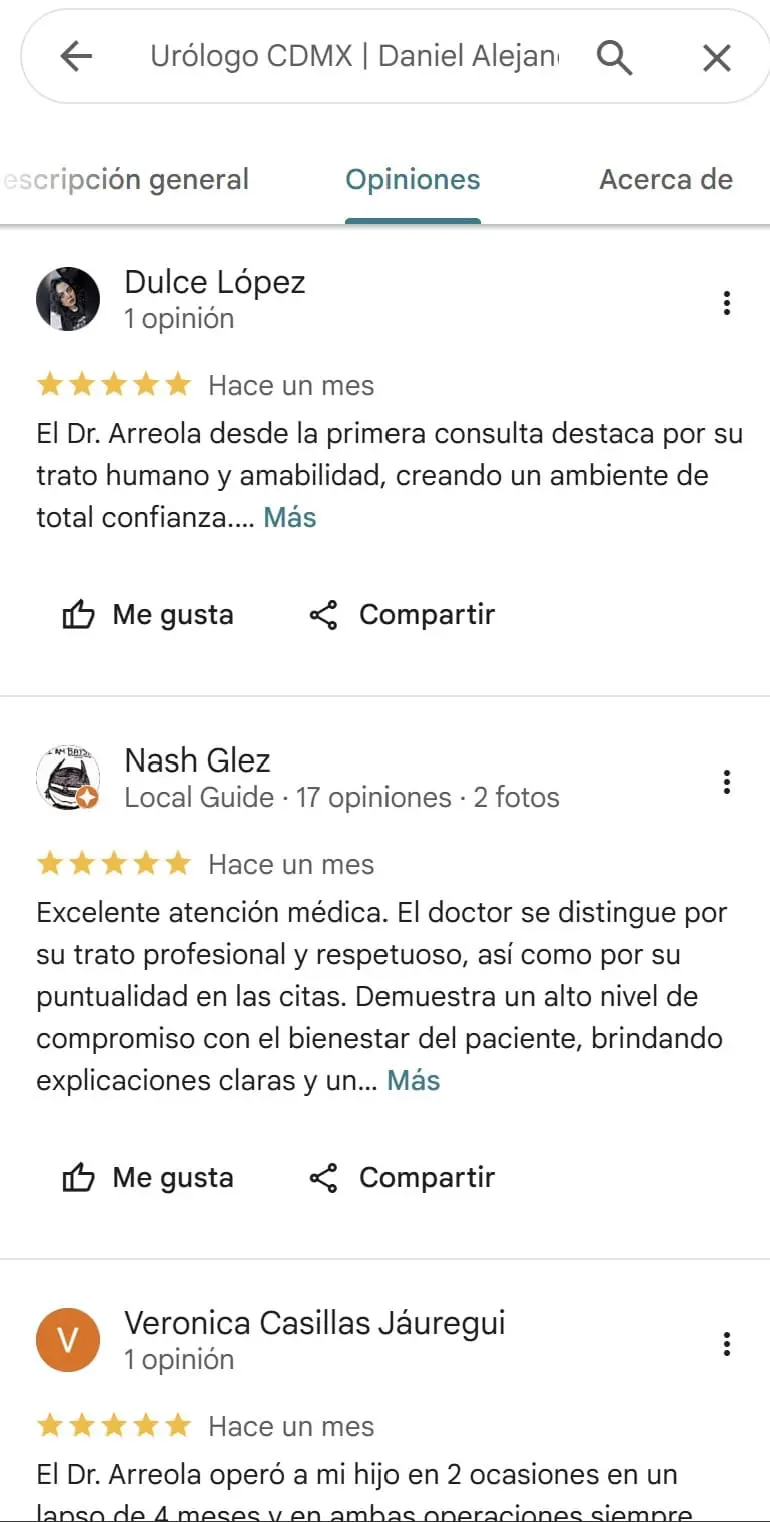Viewport: 770px width, 1522px height.
Task: Open the three-dot menu on Veronica's review
Action: pyautogui.click(x=726, y=1344)
